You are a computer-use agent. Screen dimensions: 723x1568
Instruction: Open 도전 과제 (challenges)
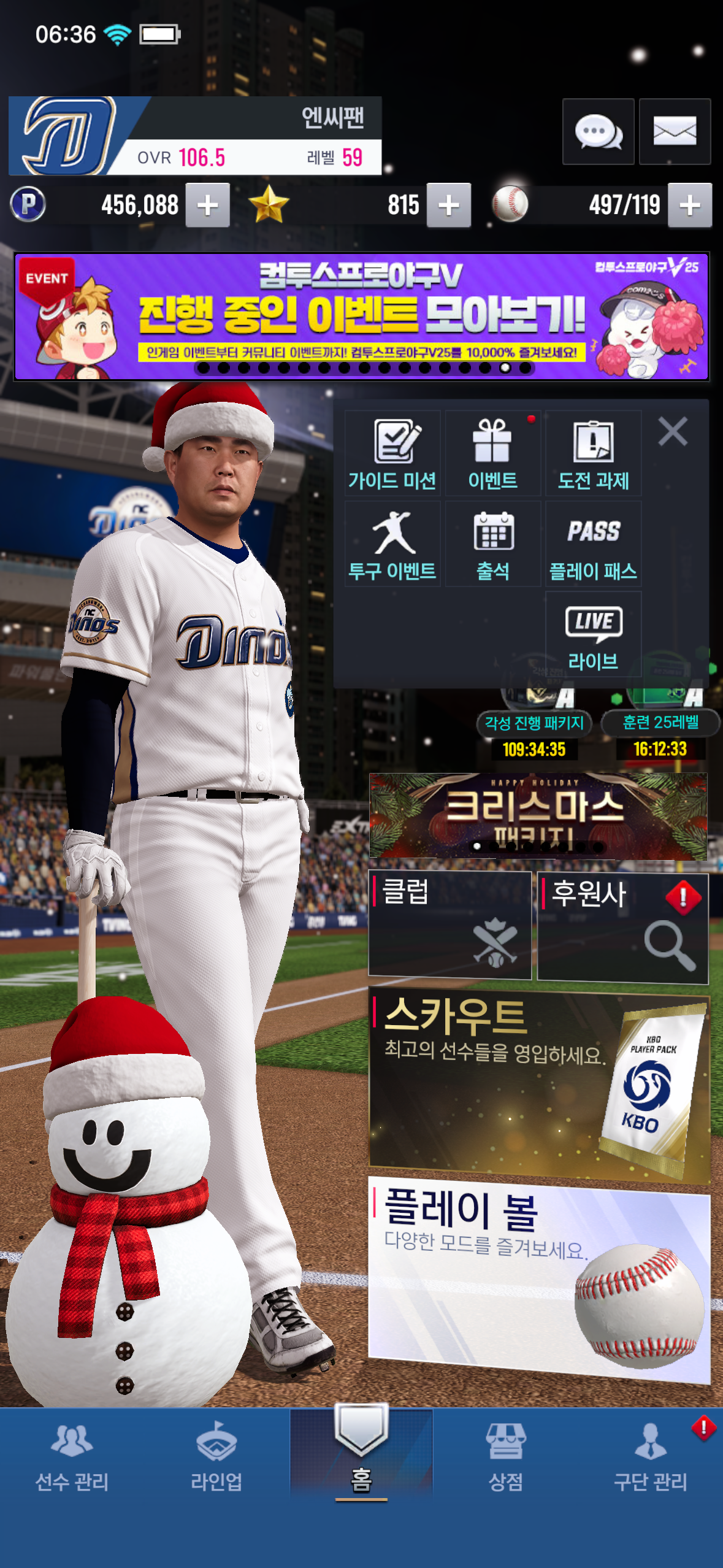593,454
